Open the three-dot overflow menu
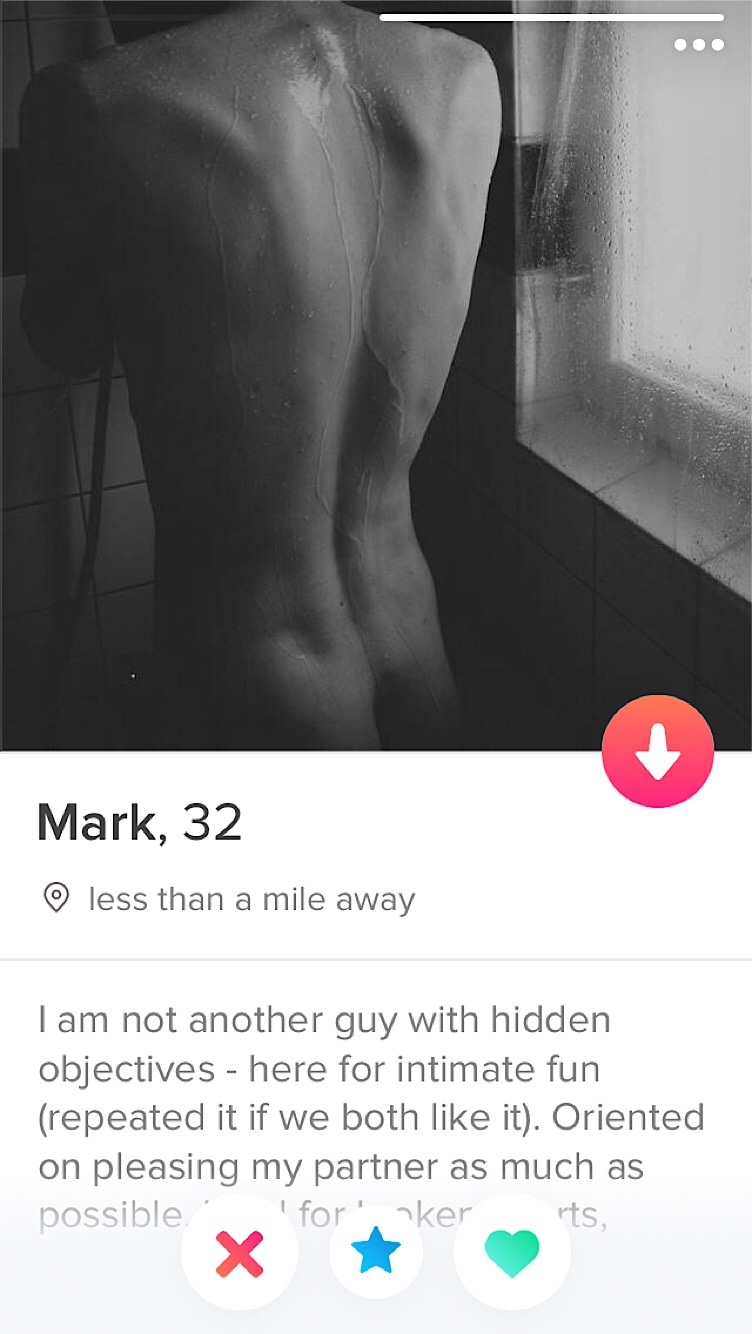The width and height of the screenshot is (752, 1334). (x=698, y=45)
